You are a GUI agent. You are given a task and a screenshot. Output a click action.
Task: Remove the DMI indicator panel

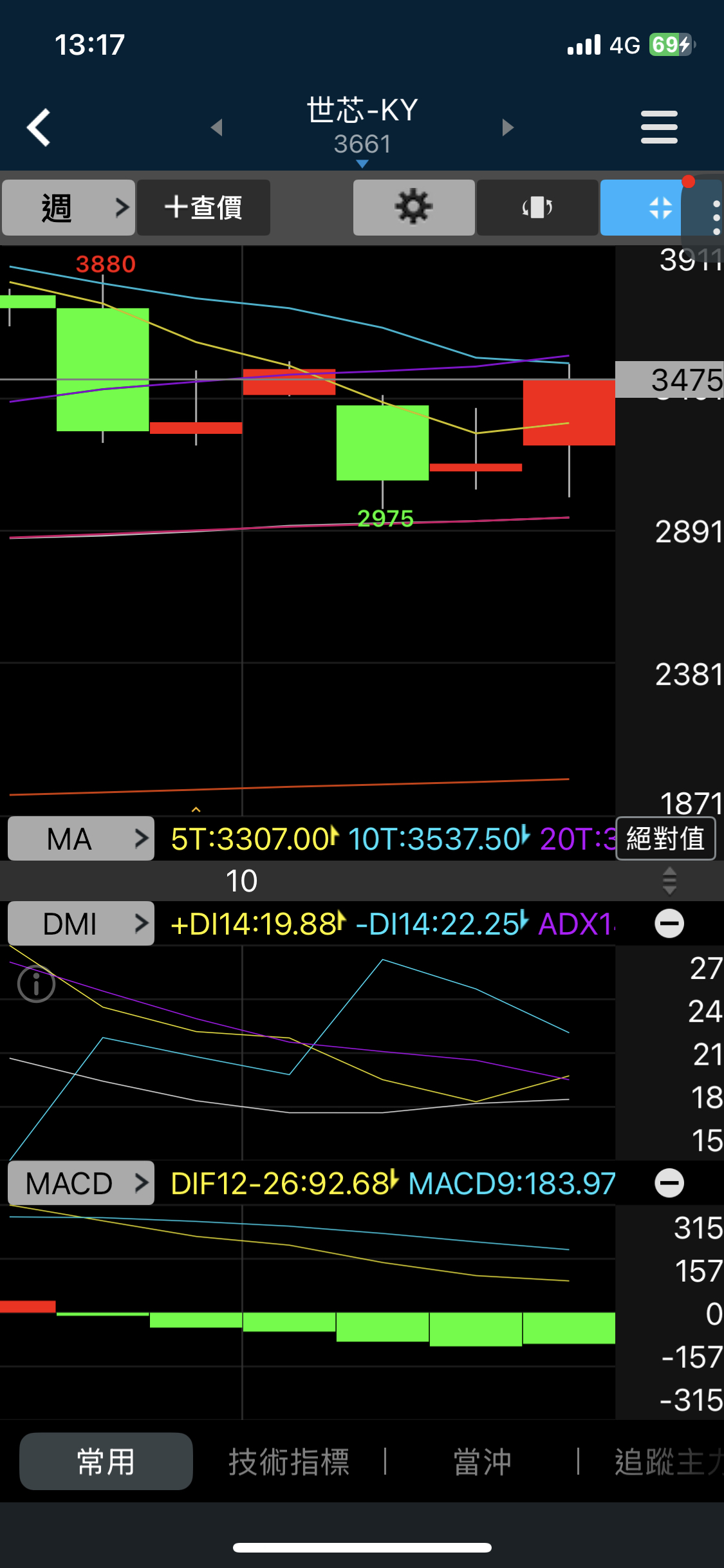click(x=669, y=924)
